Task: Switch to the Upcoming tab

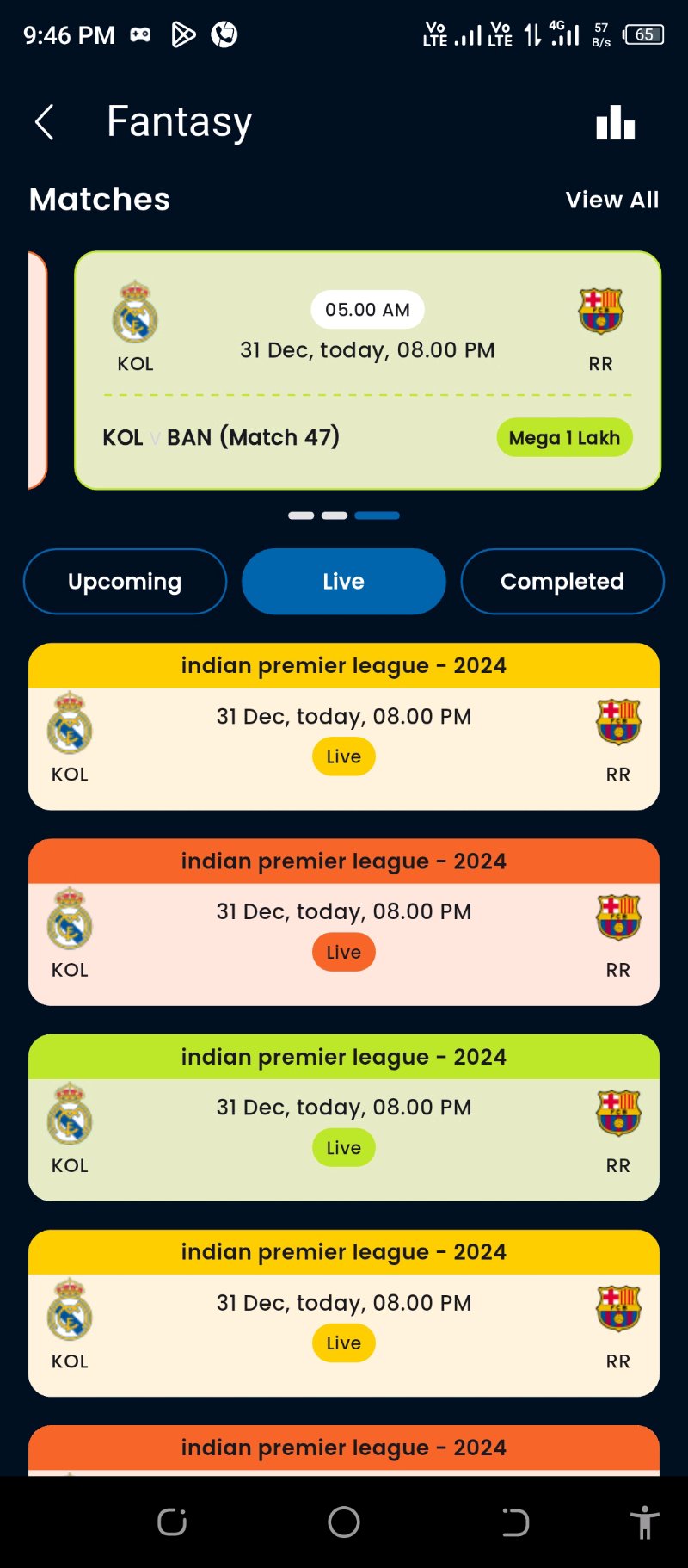Action: [x=125, y=582]
